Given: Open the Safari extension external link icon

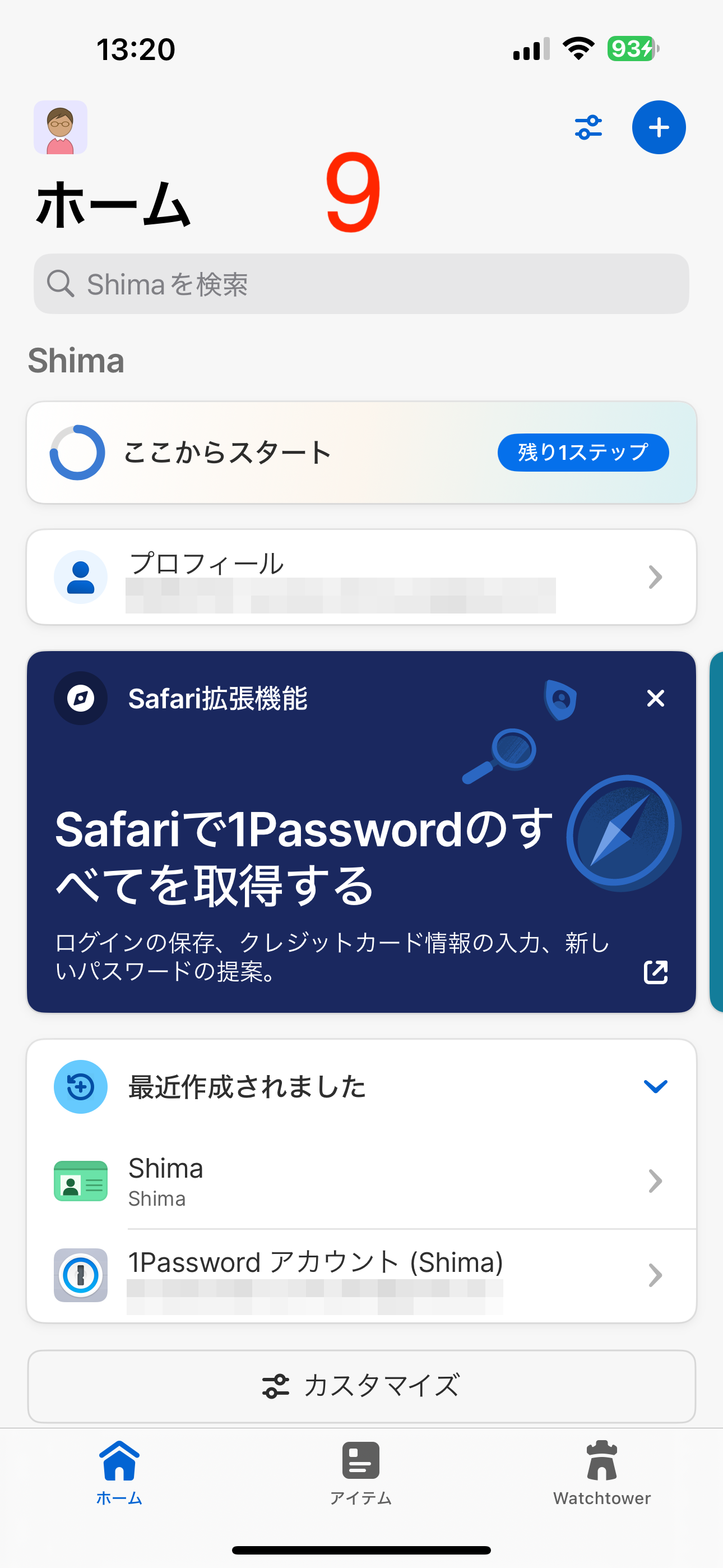Looking at the screenshot, I should click(655, 972).
